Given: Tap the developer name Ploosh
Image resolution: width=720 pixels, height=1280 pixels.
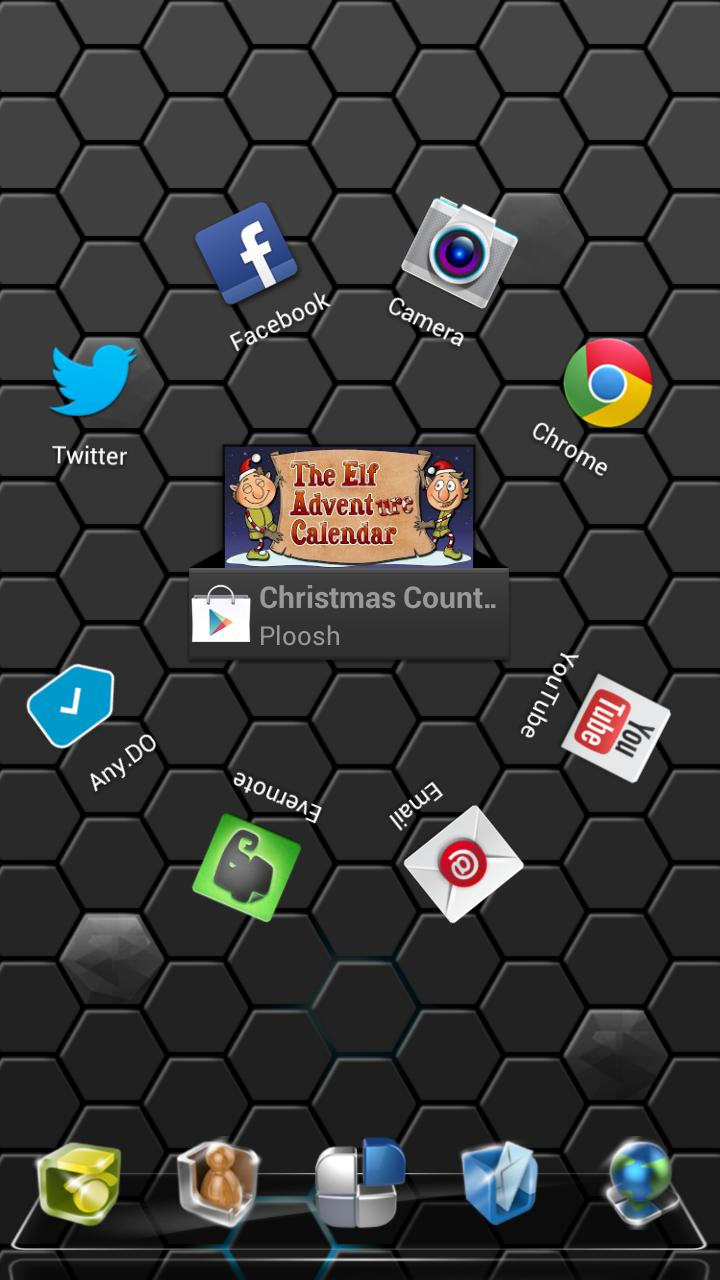Looking at the screenshot, I should coord(299,635).
